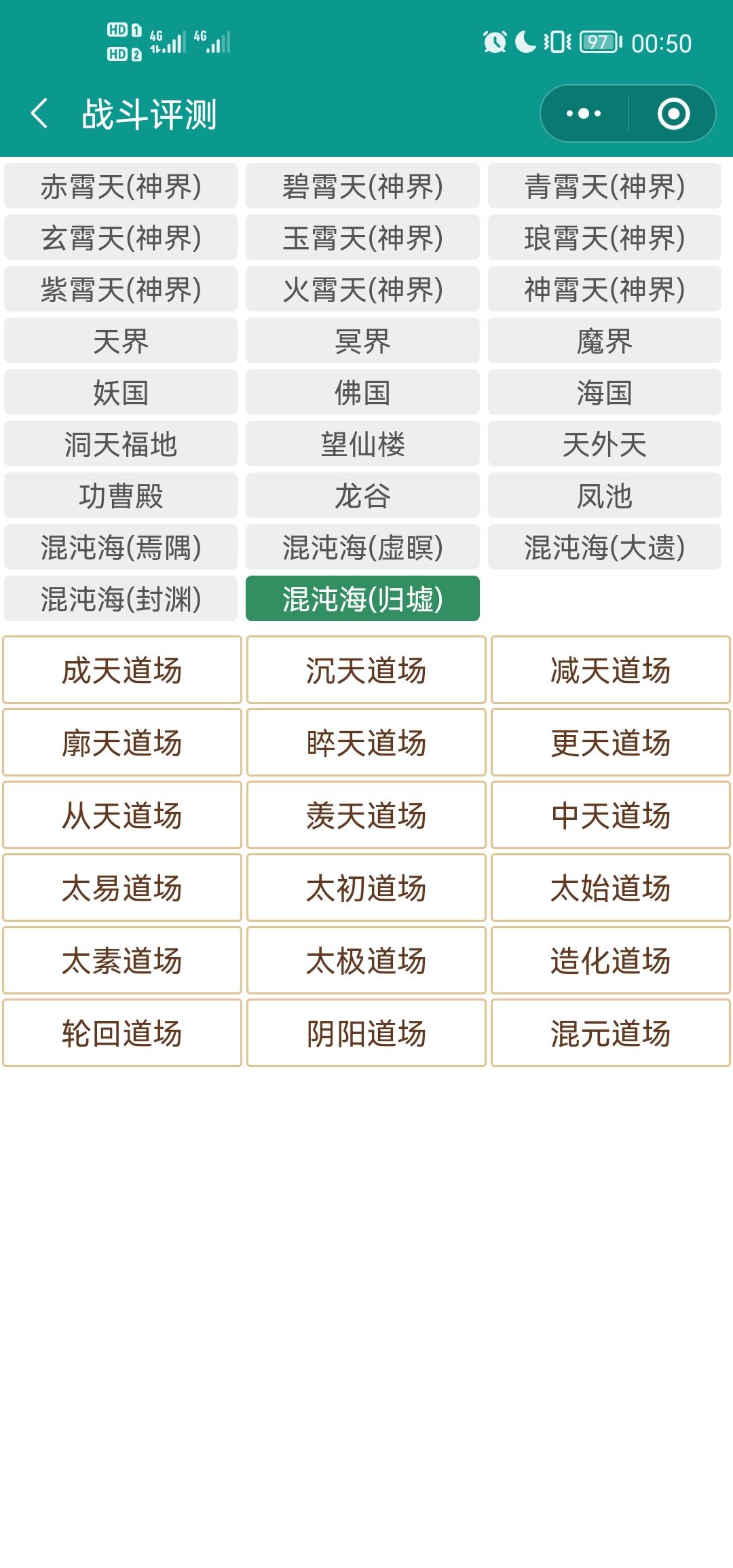Image resolution: width=733 pixels, height=1568 pixels.
Task: Enter 成天道场
Action: point(122,669)
